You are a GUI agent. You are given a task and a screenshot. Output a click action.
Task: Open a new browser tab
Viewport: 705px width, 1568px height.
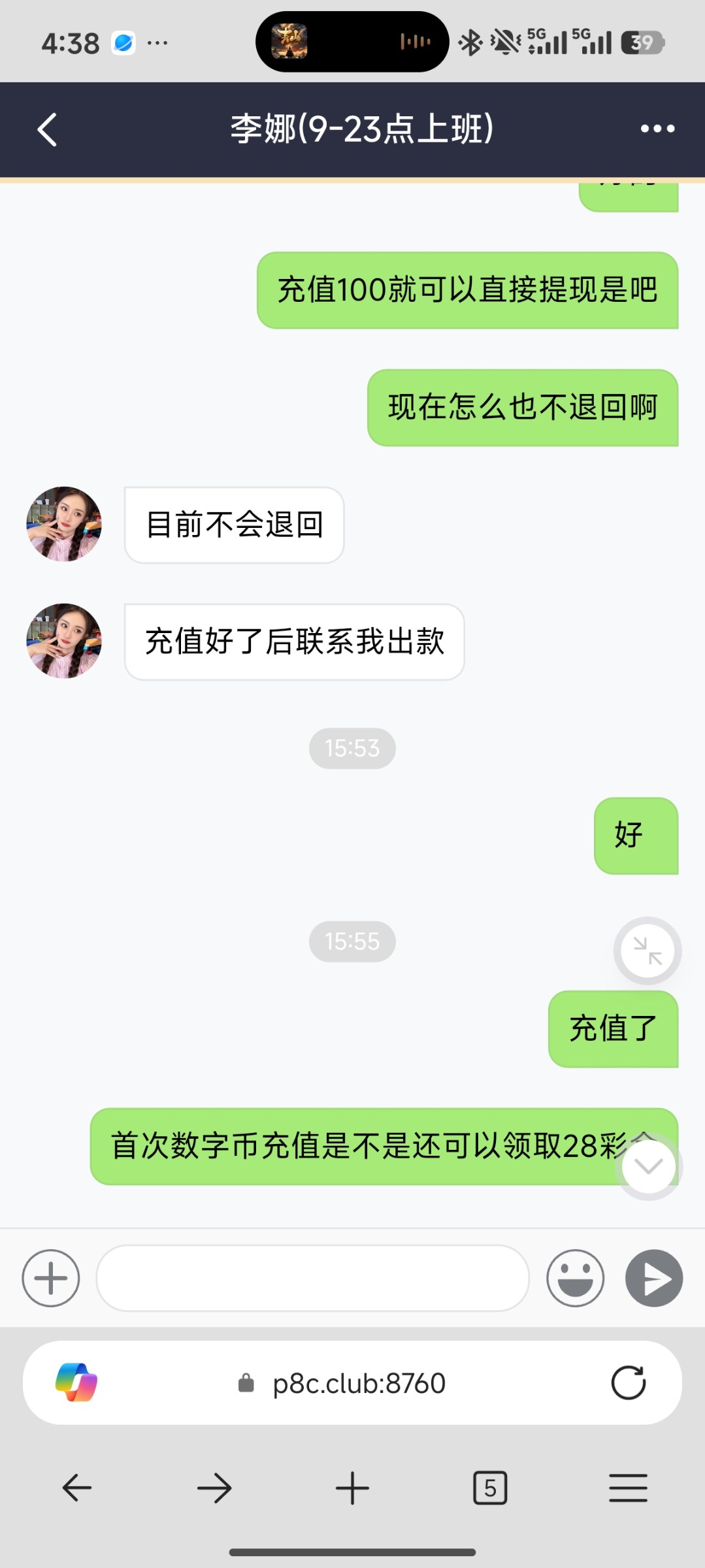pyautogui.click(x=352, y=1488)
